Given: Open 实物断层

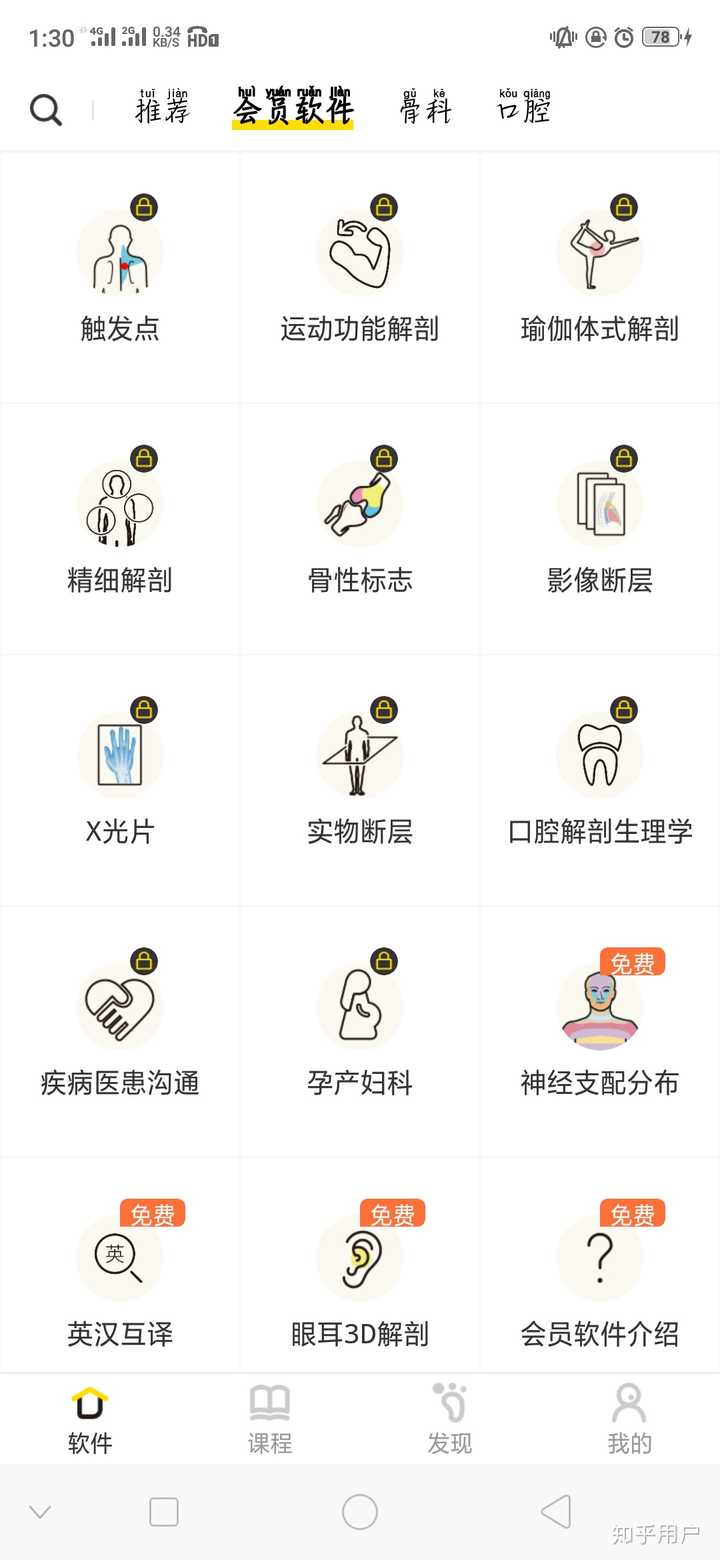Looking at the screenshot, I should (x=360, y=780).
